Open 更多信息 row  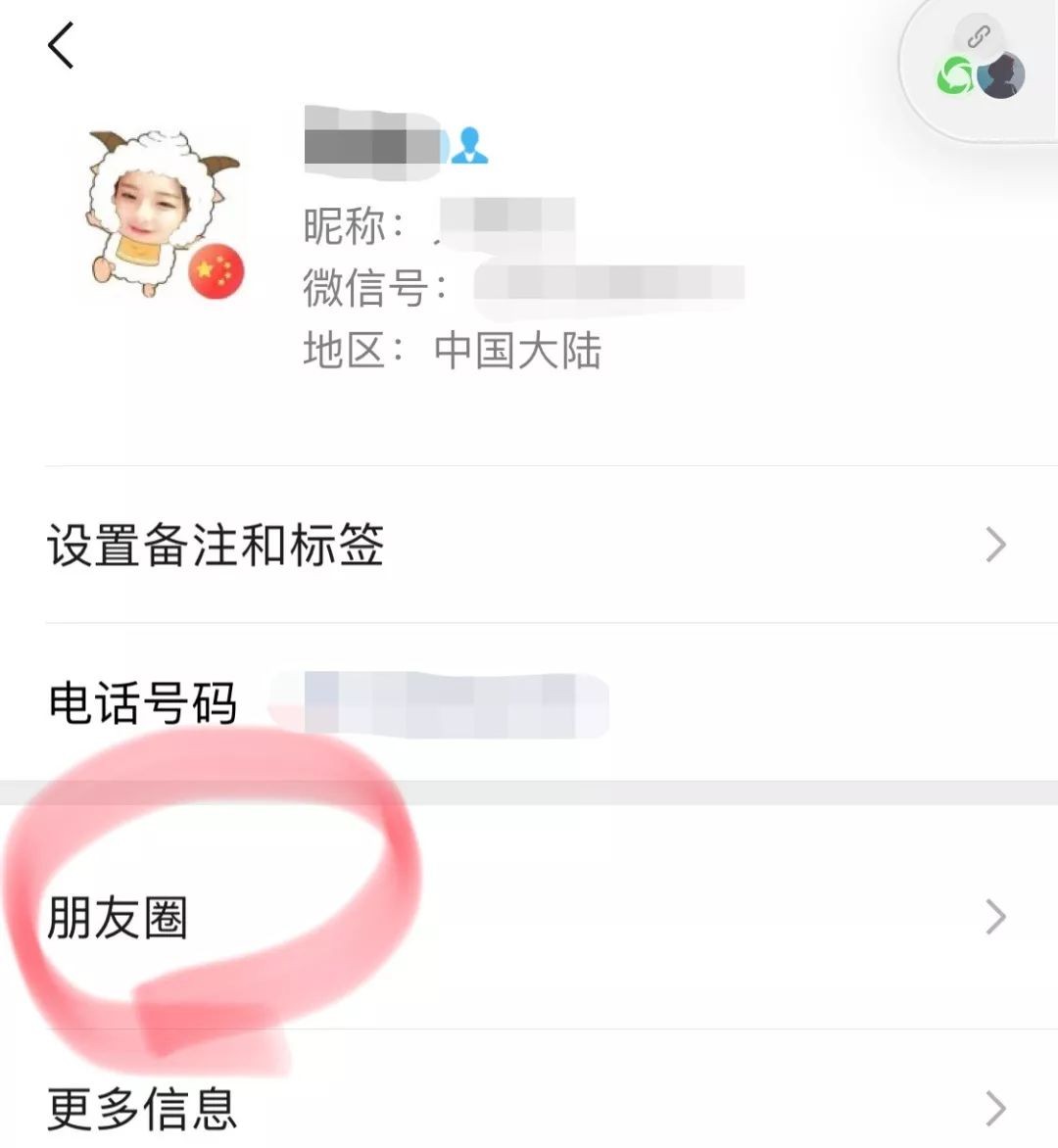(529, 1108)
